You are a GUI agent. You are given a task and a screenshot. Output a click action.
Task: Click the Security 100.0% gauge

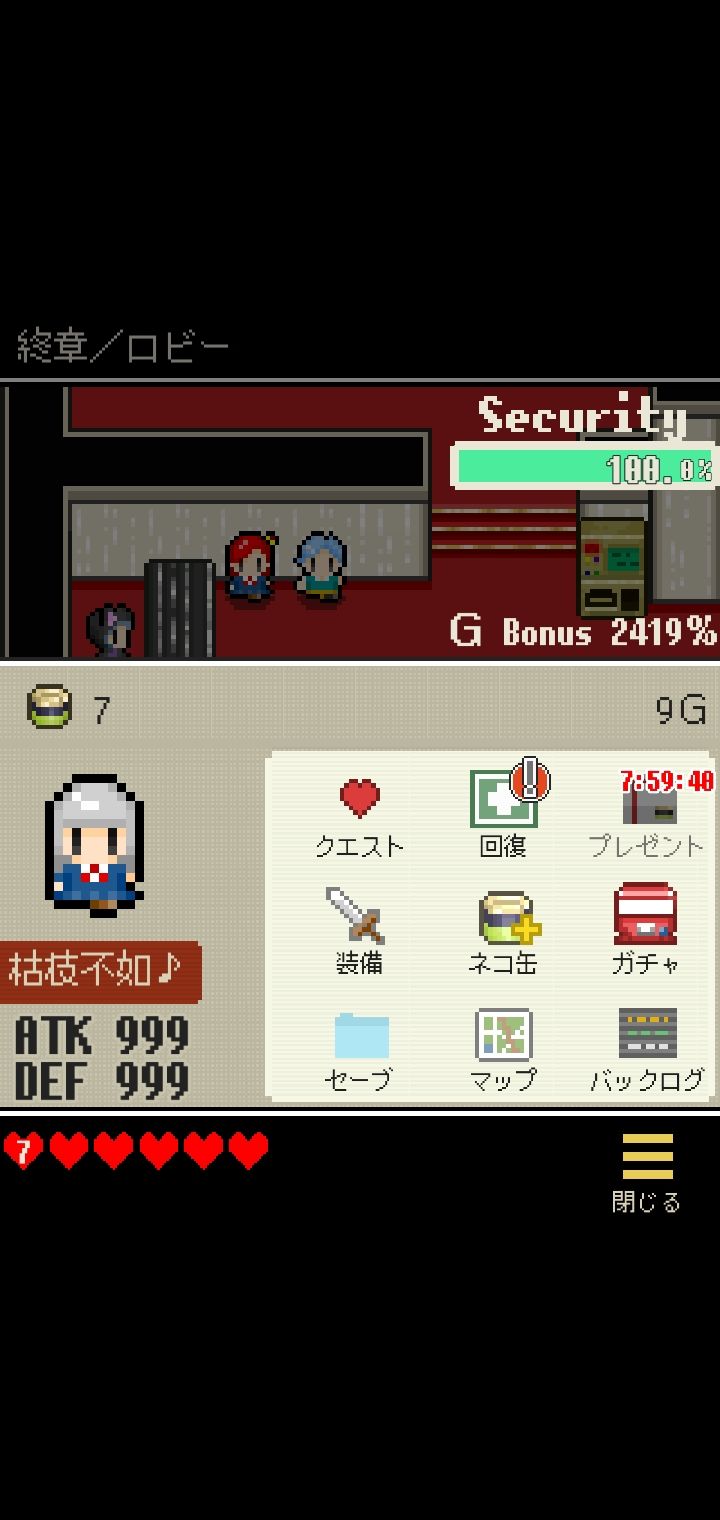point(585,465)
